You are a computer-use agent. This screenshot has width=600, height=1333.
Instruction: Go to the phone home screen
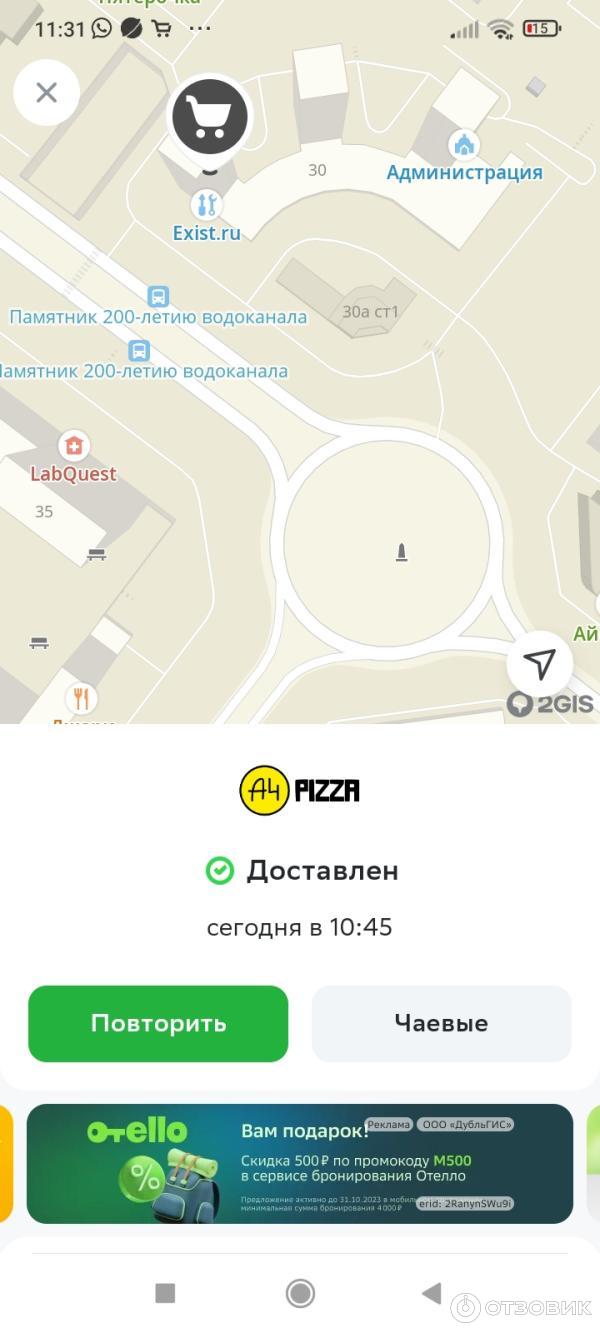tap(300, 1293)
